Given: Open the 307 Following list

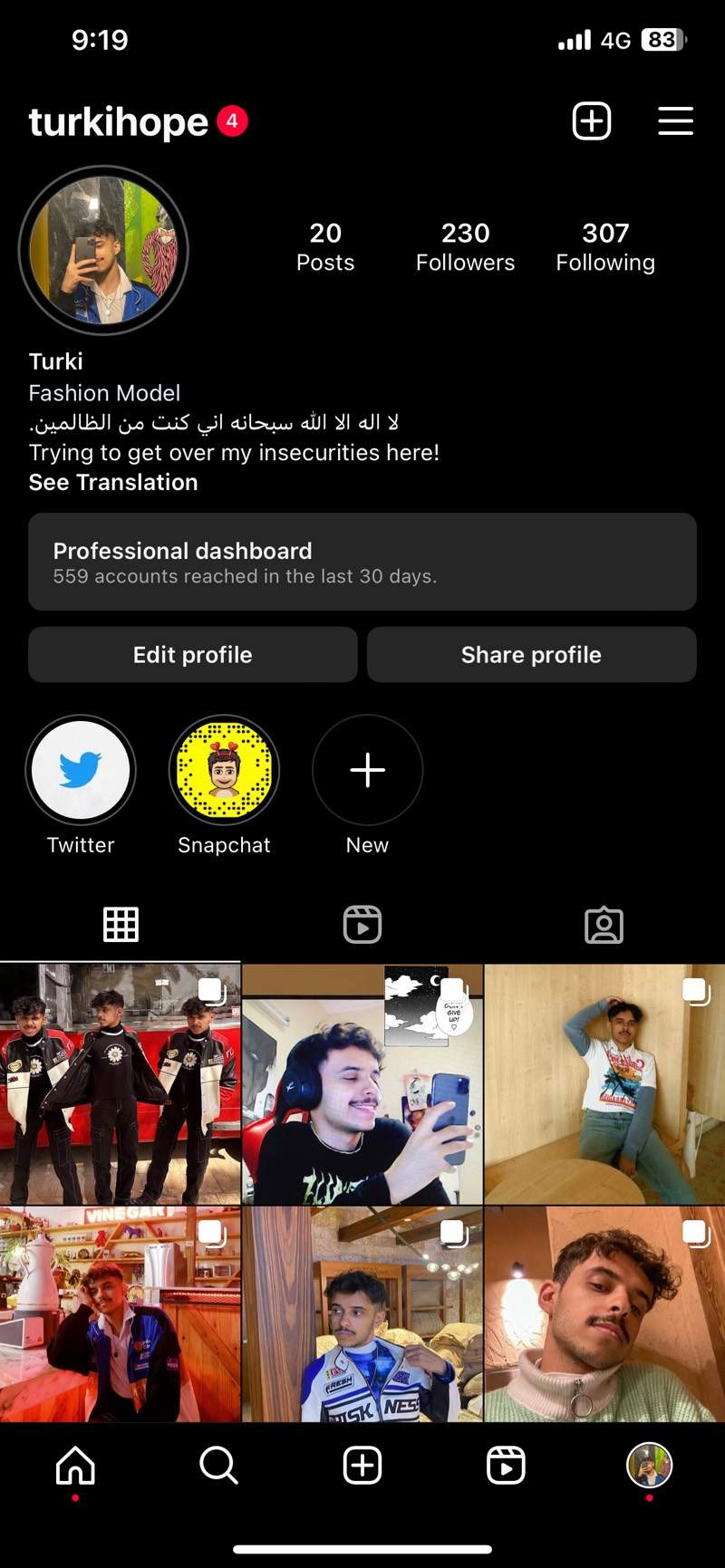Looking at the screenshot, I should [x=605, y=246].
